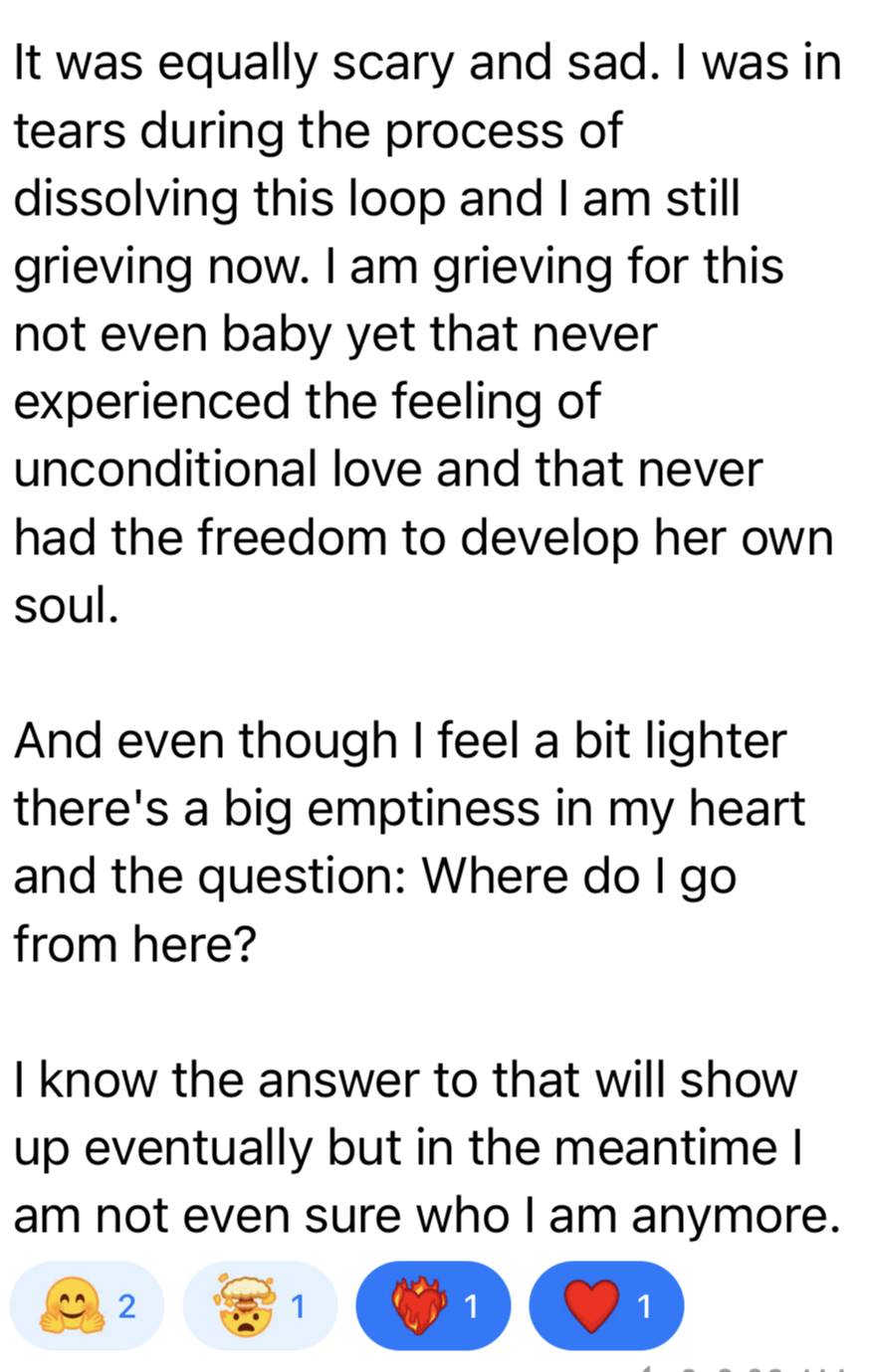This screenshot has width=869, height=1372.
Task: Add the exploding head reaction
Action: pos(260,1305)
